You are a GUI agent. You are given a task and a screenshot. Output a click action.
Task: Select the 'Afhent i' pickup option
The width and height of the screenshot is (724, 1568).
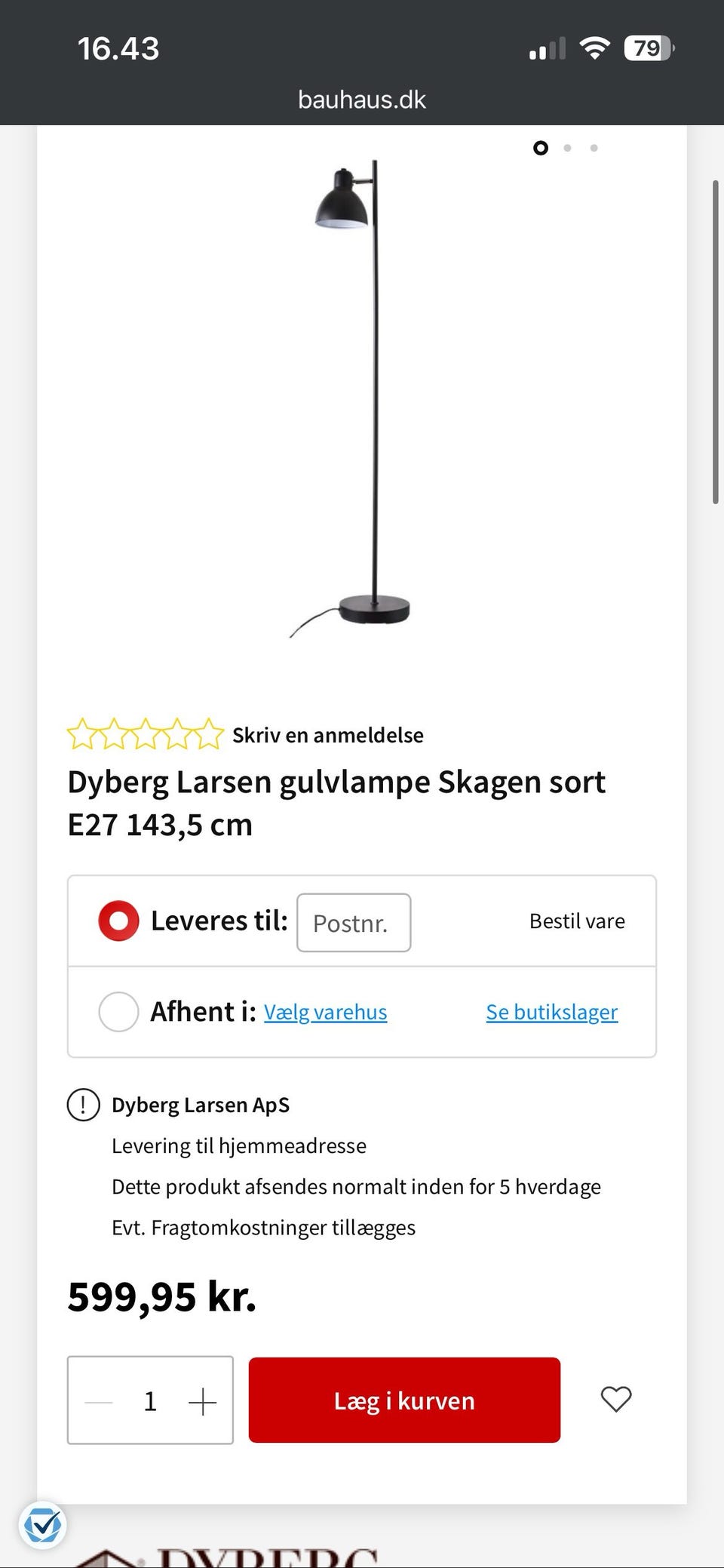coord(118,1011)
